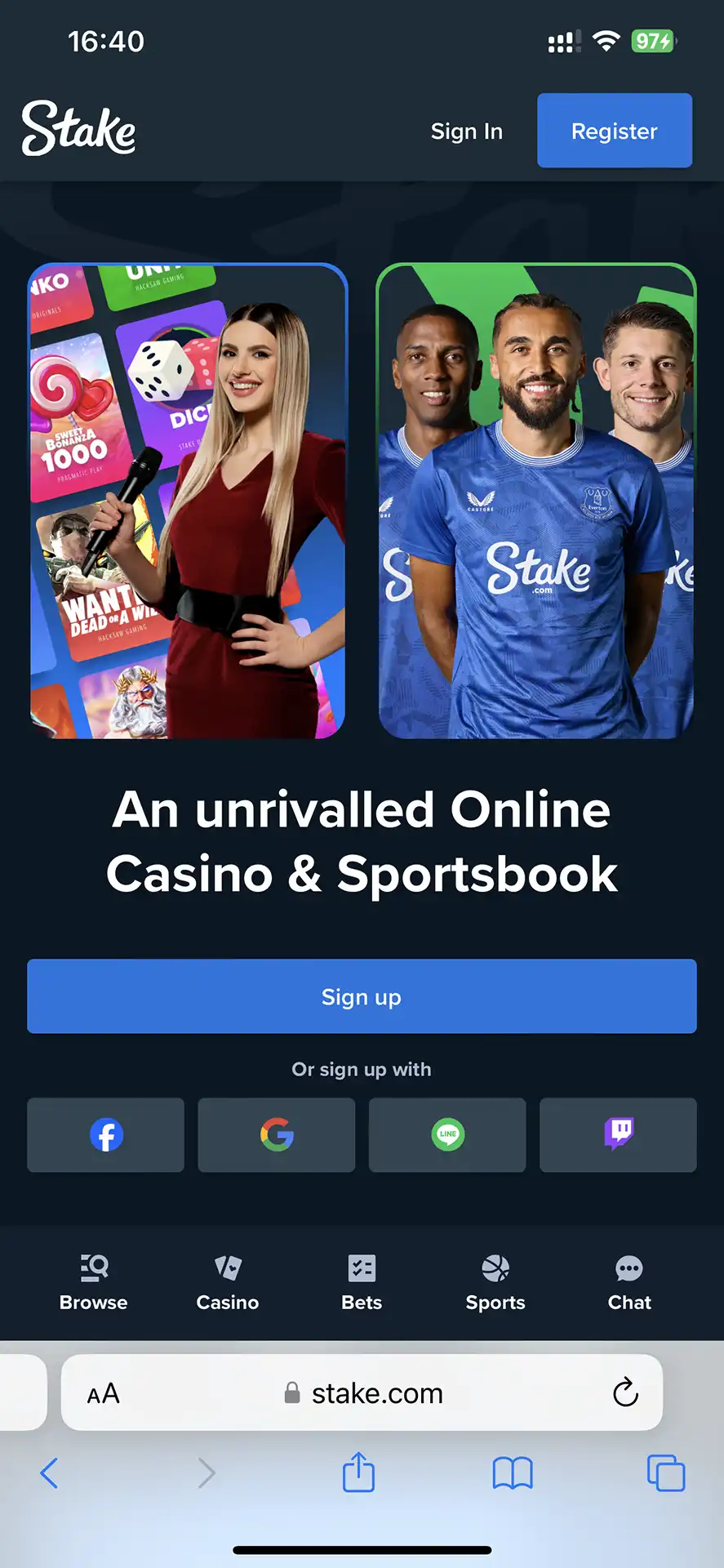Sign up with LINE

coord(447,1134)
